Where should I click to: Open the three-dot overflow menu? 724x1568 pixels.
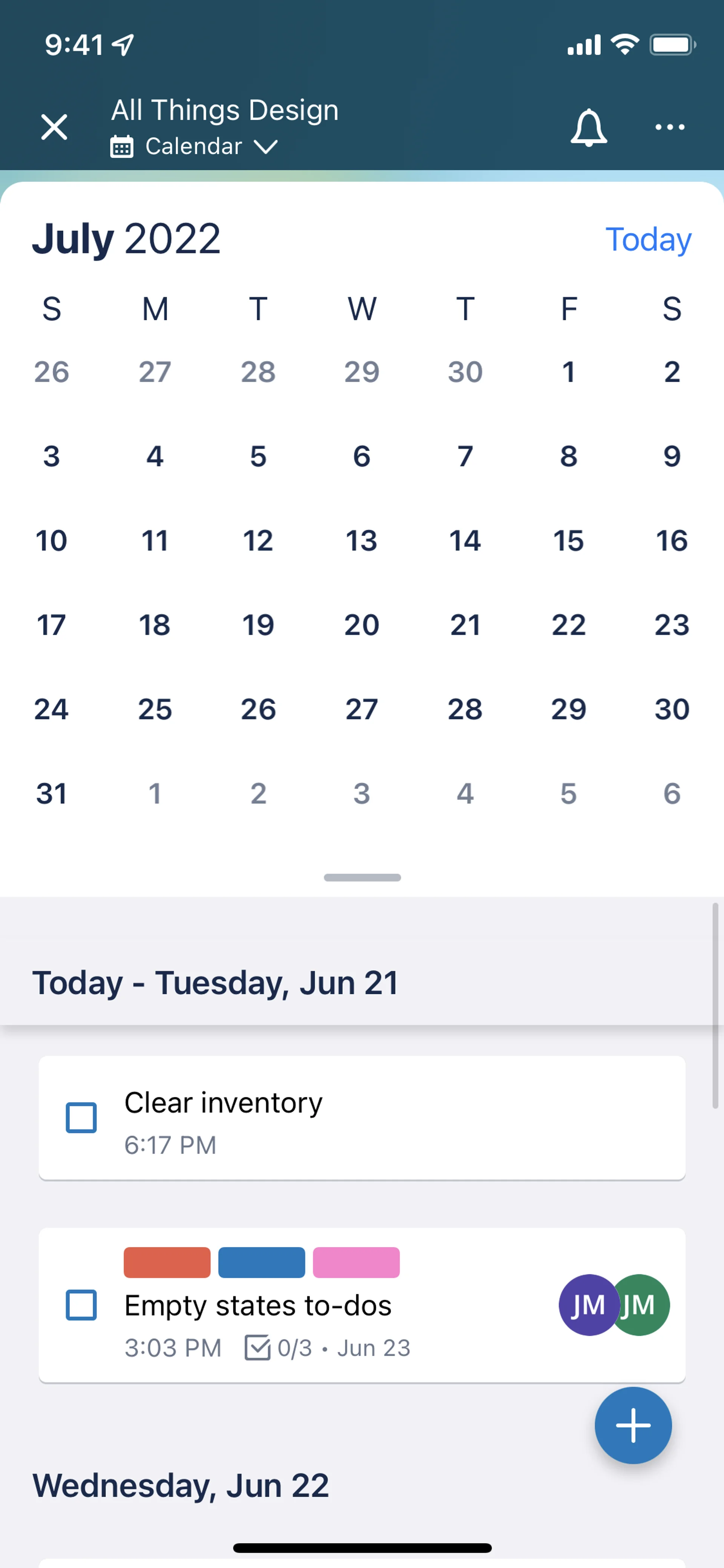click(669, 127)
